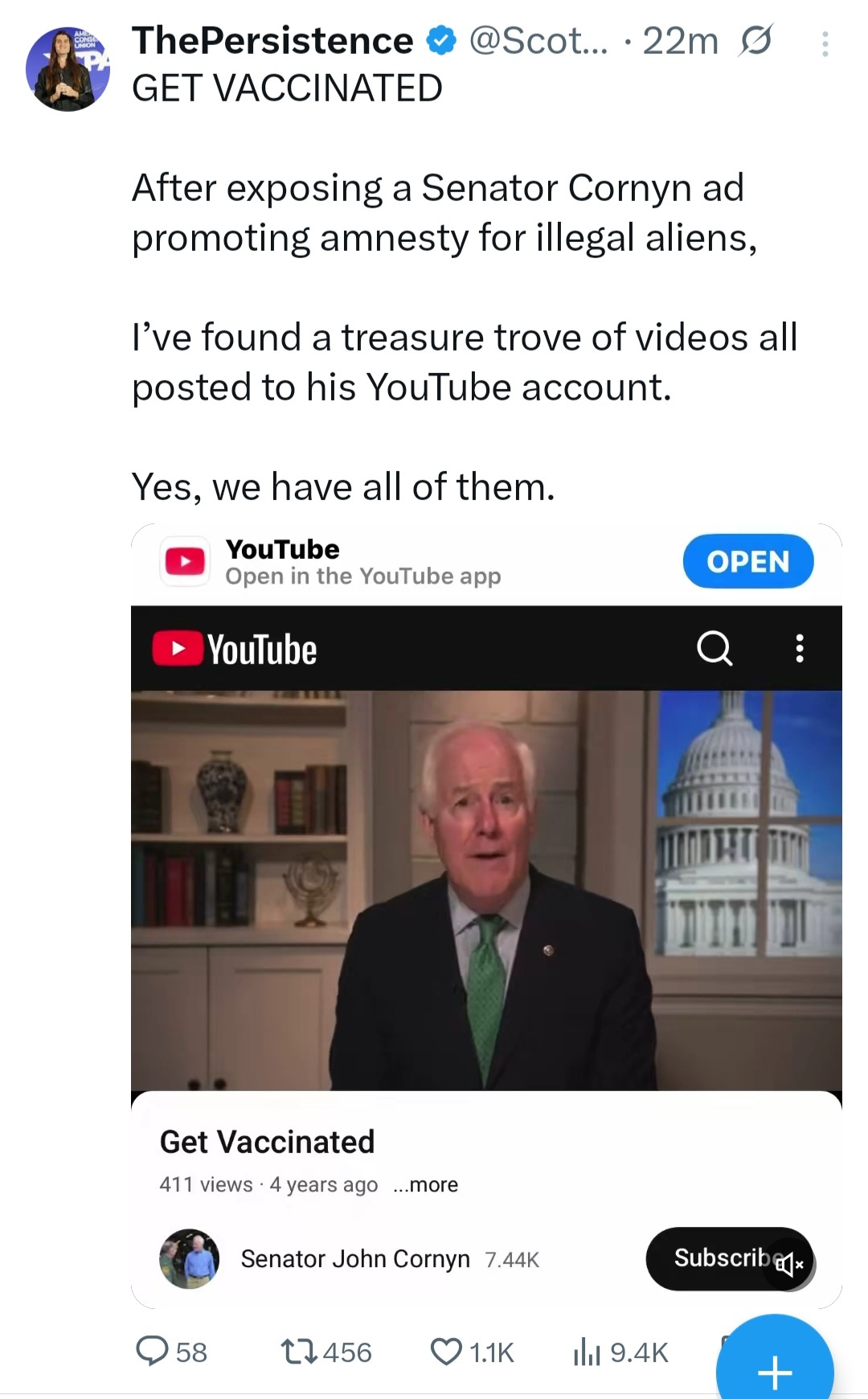868x1399 pixels.
Task: Open ThePersistence profile picture
Action: click(x=68, y=69)
